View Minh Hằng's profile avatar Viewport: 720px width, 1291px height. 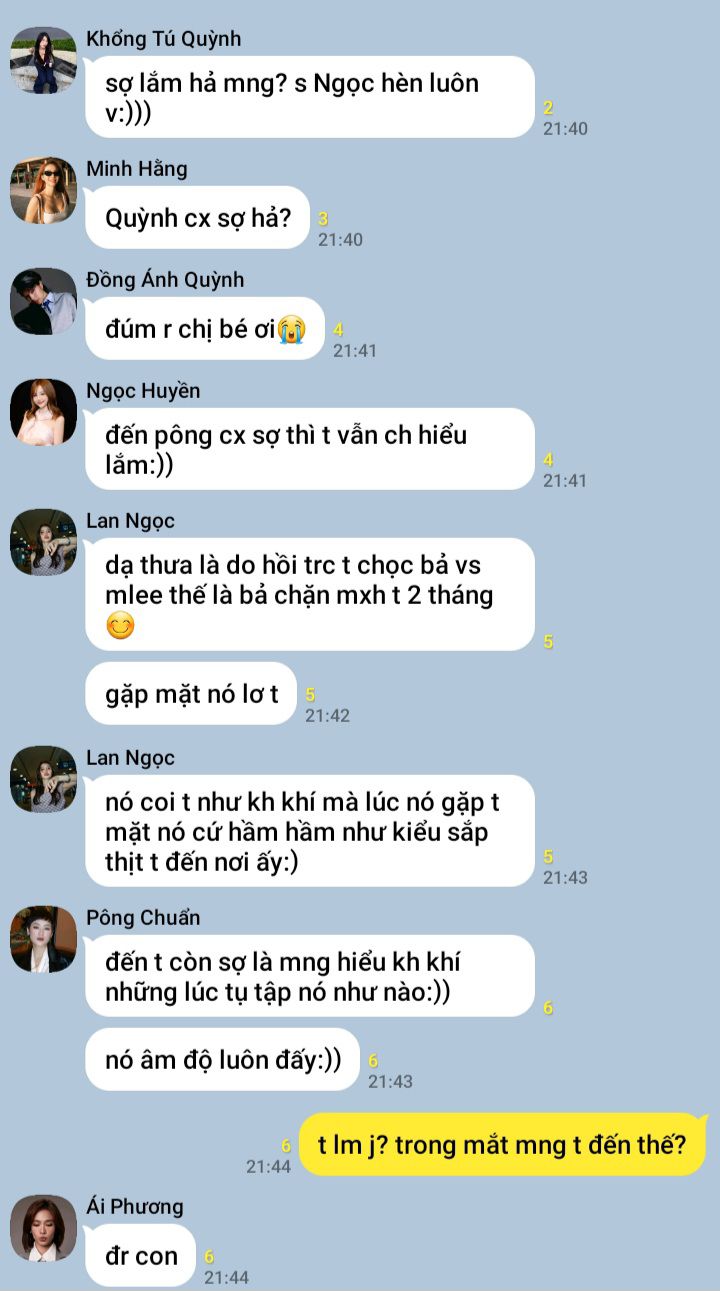coord(43,190)
